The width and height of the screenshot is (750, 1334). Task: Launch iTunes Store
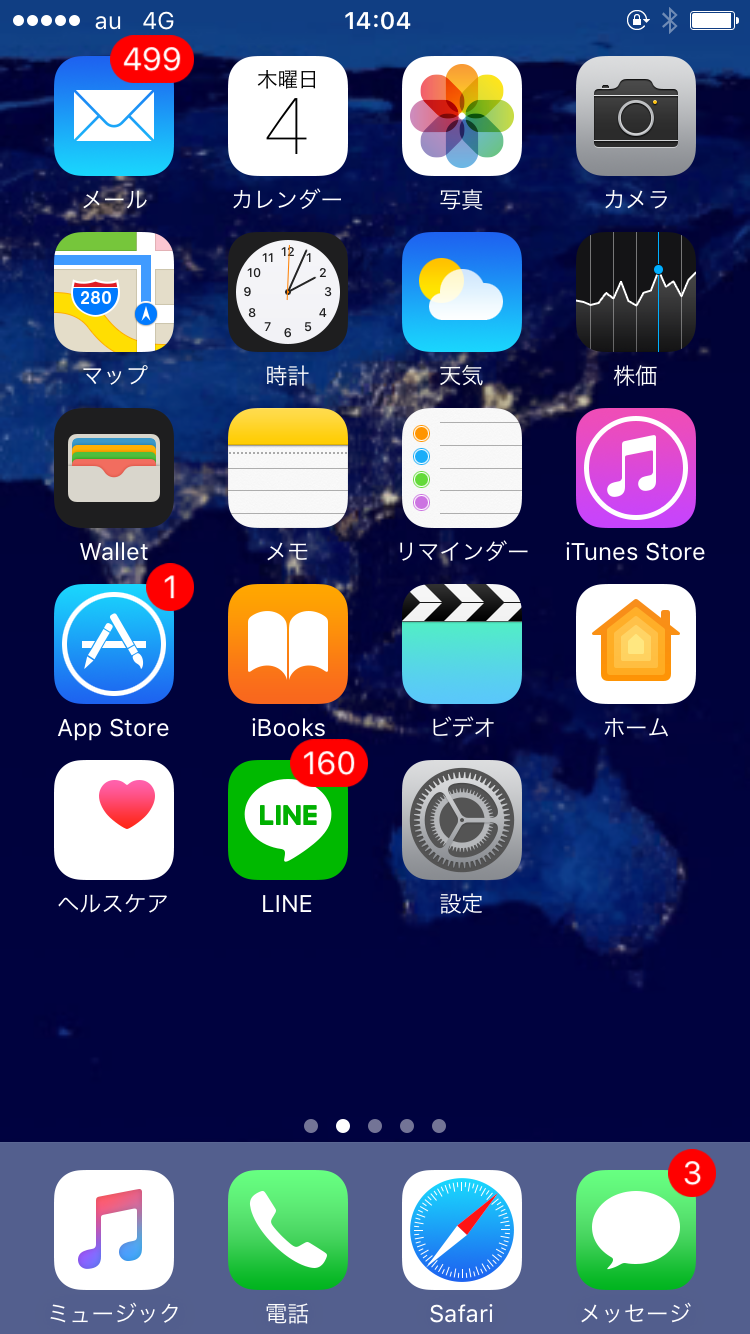[636, 468]
